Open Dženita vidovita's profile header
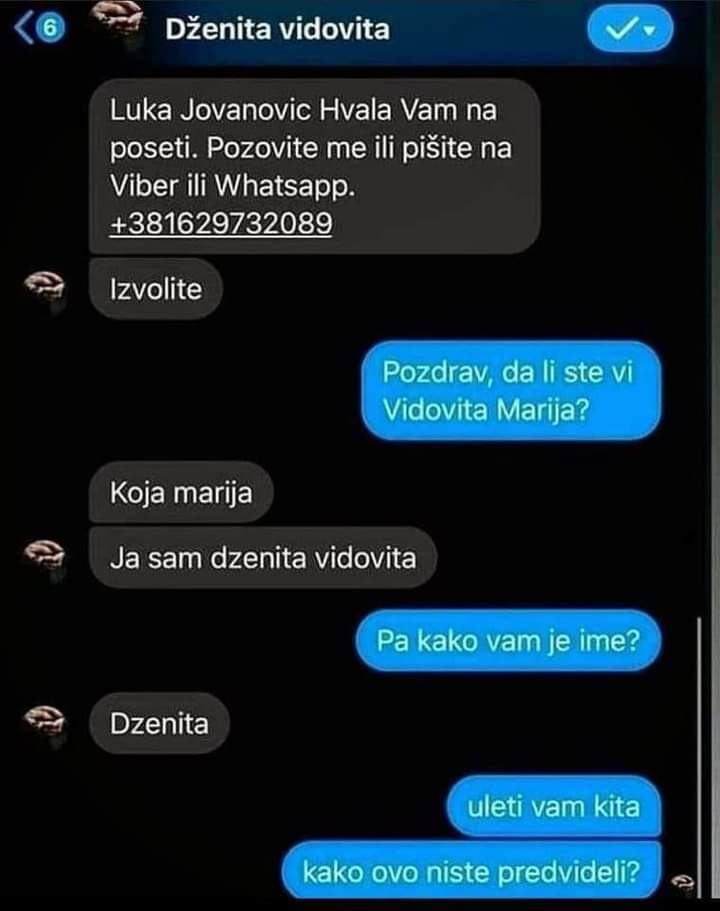This screenshot has width=720, height=911. pyautogui.click(x=277, y=28)
